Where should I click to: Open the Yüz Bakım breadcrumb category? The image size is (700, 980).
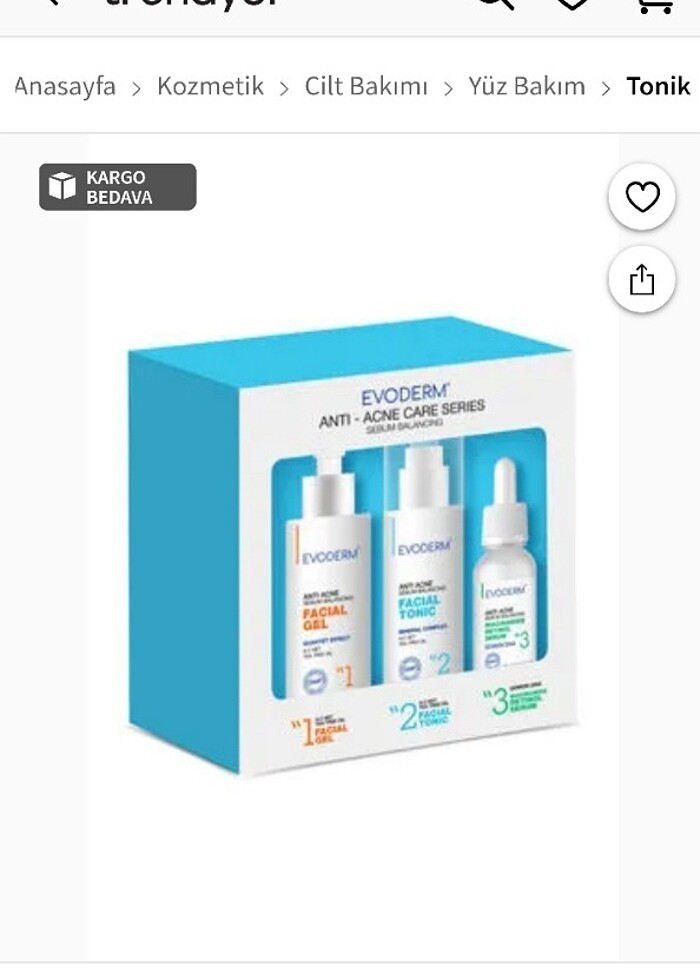pyautogui.click(x=527, y=86)
